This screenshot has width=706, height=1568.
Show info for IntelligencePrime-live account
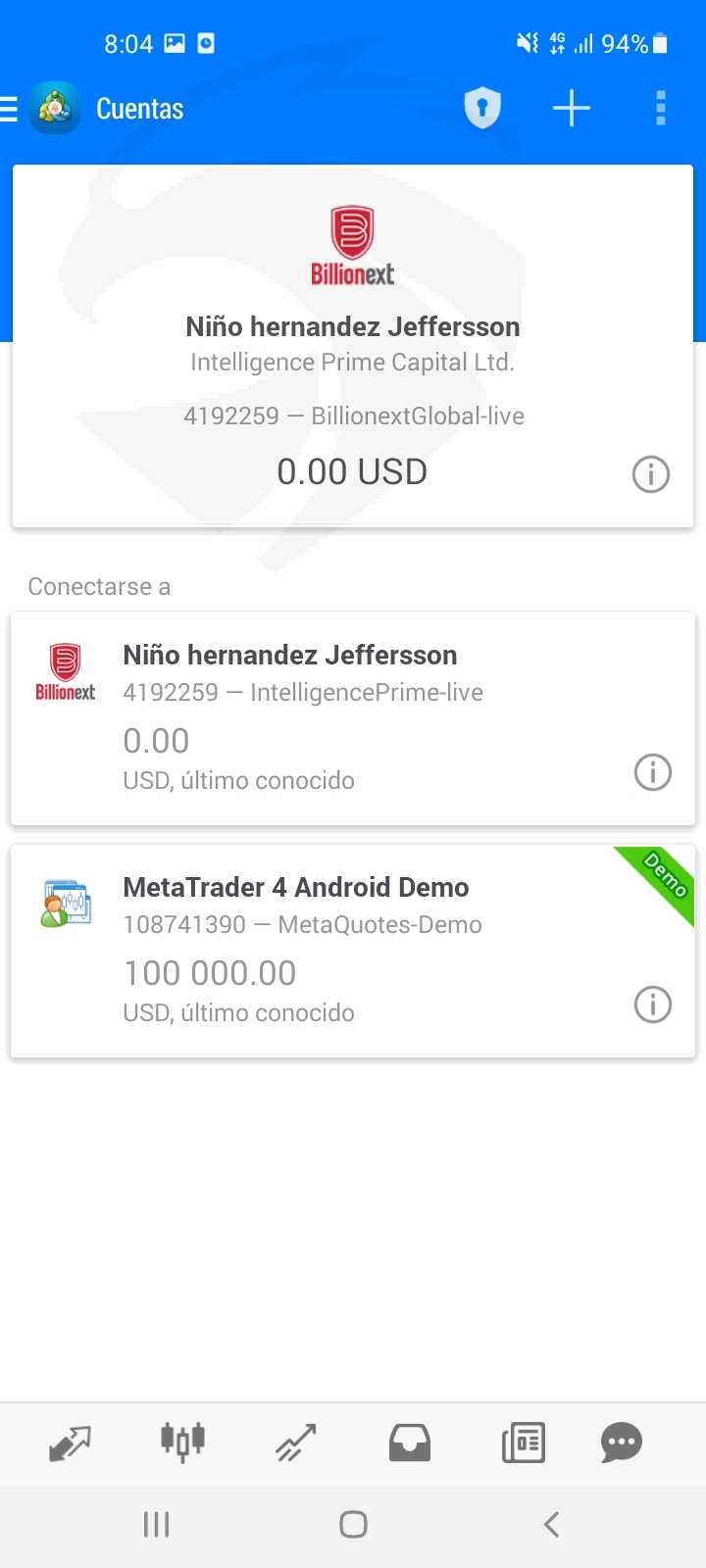pyautogui.click(x=652, y=772)
